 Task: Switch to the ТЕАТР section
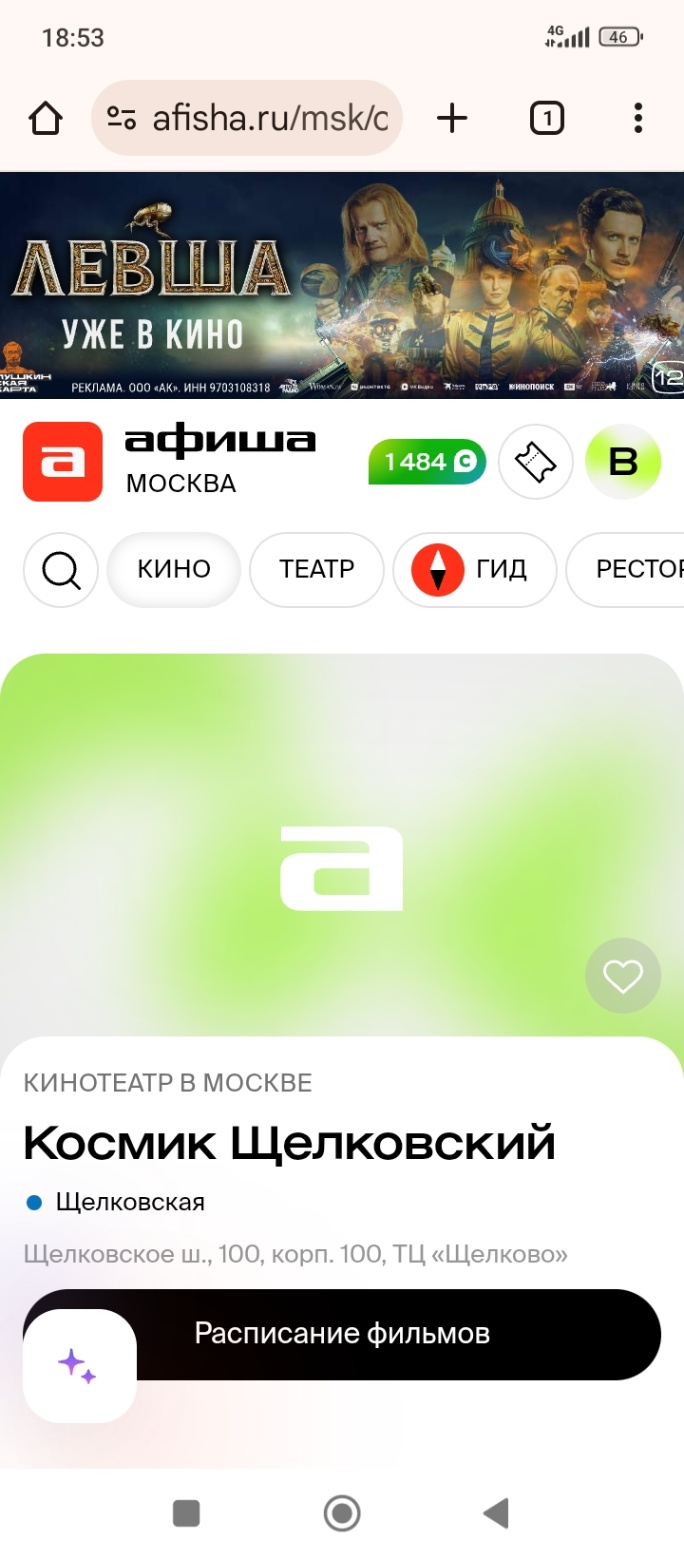coord(316,570)
